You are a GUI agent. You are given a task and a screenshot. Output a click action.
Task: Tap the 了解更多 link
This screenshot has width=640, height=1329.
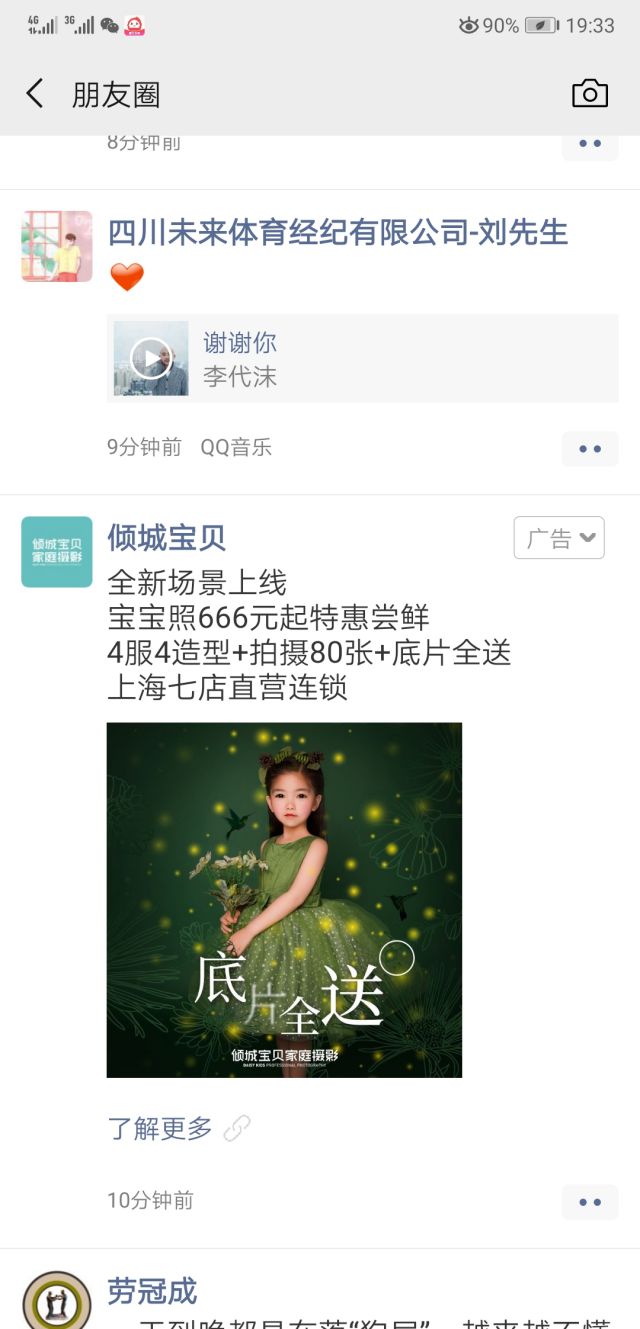tap(160, 1129)
